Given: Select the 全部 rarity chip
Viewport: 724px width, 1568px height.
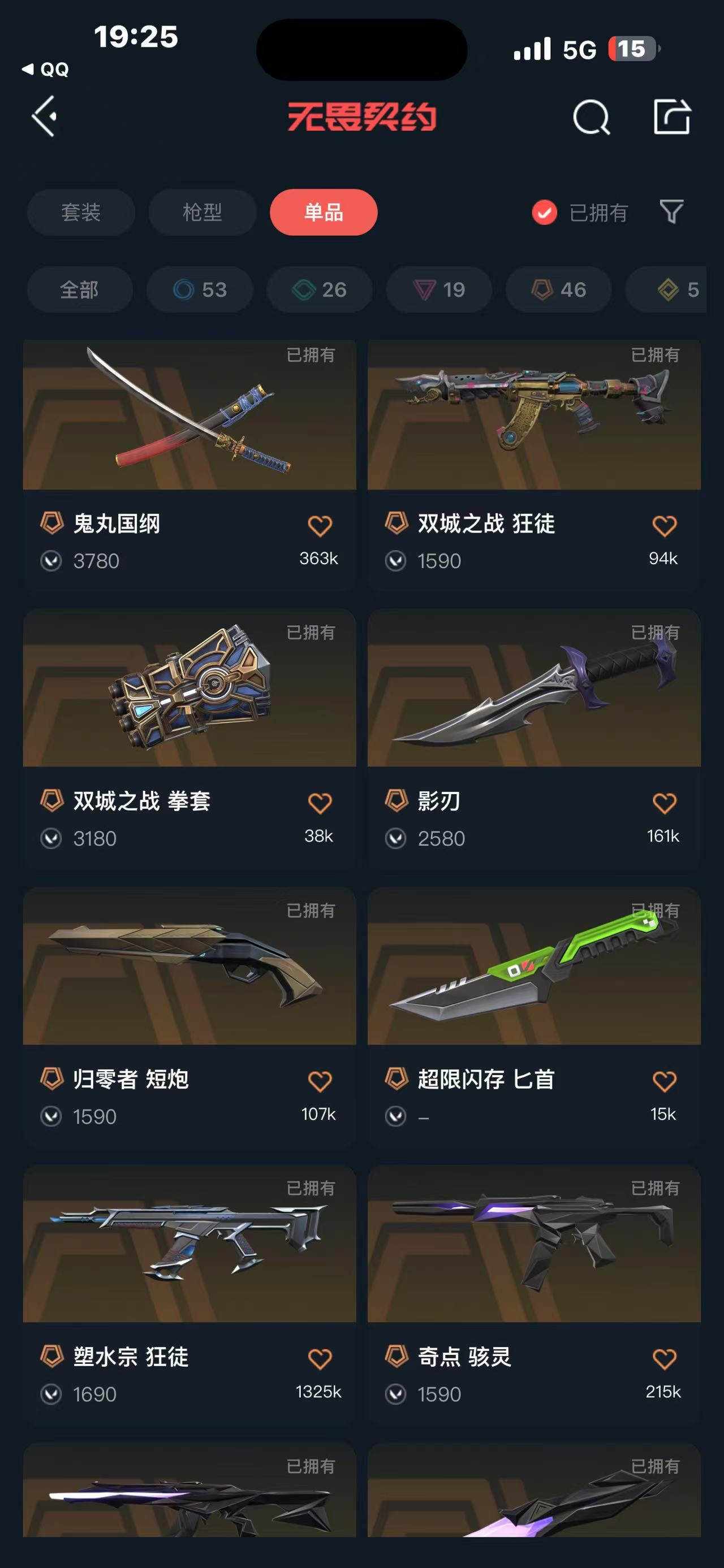Looking at the screenshot, I should tap(79, 290).
